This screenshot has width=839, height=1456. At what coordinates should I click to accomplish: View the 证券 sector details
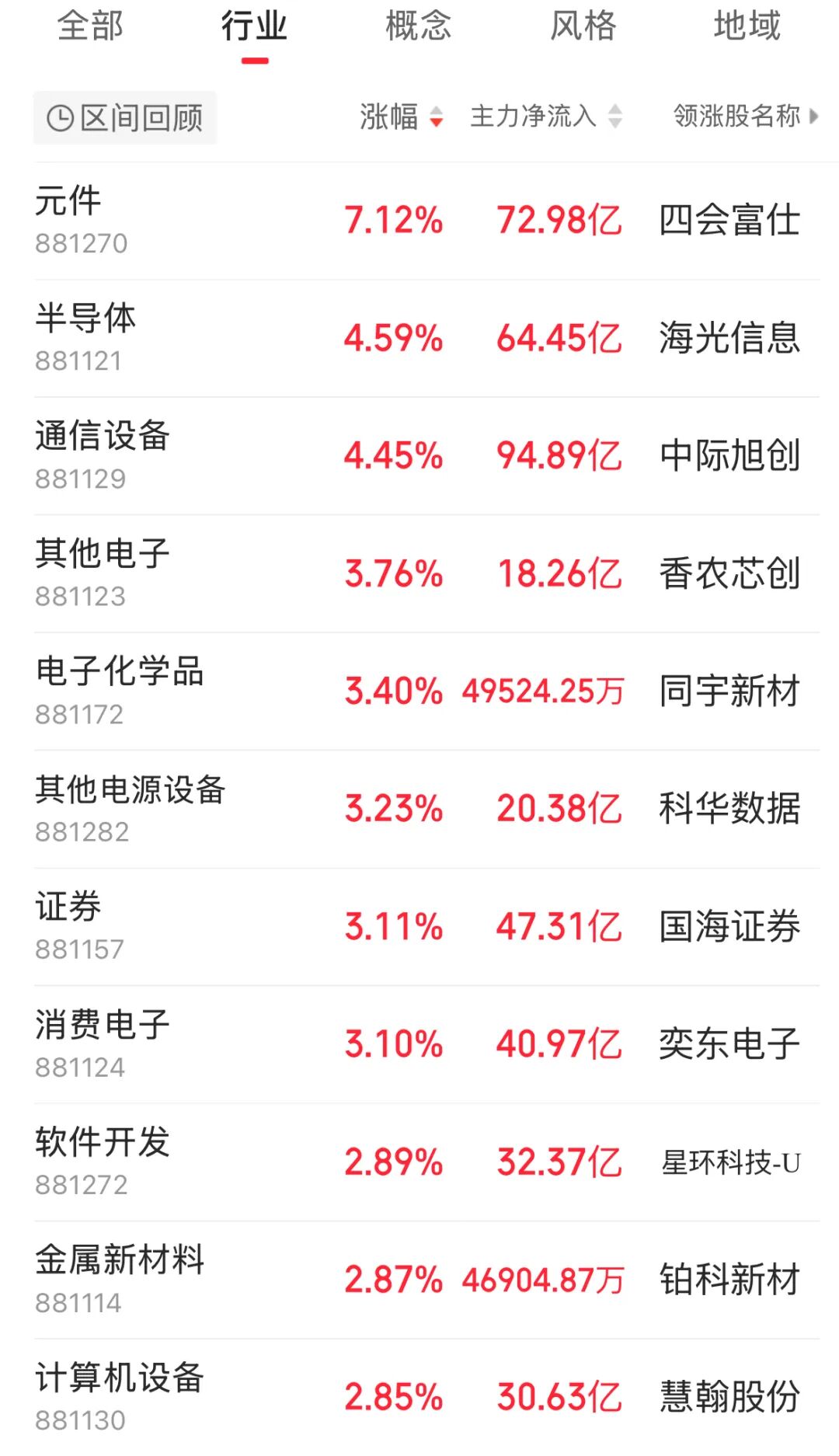pyautogui.click(x=427, y=927)
